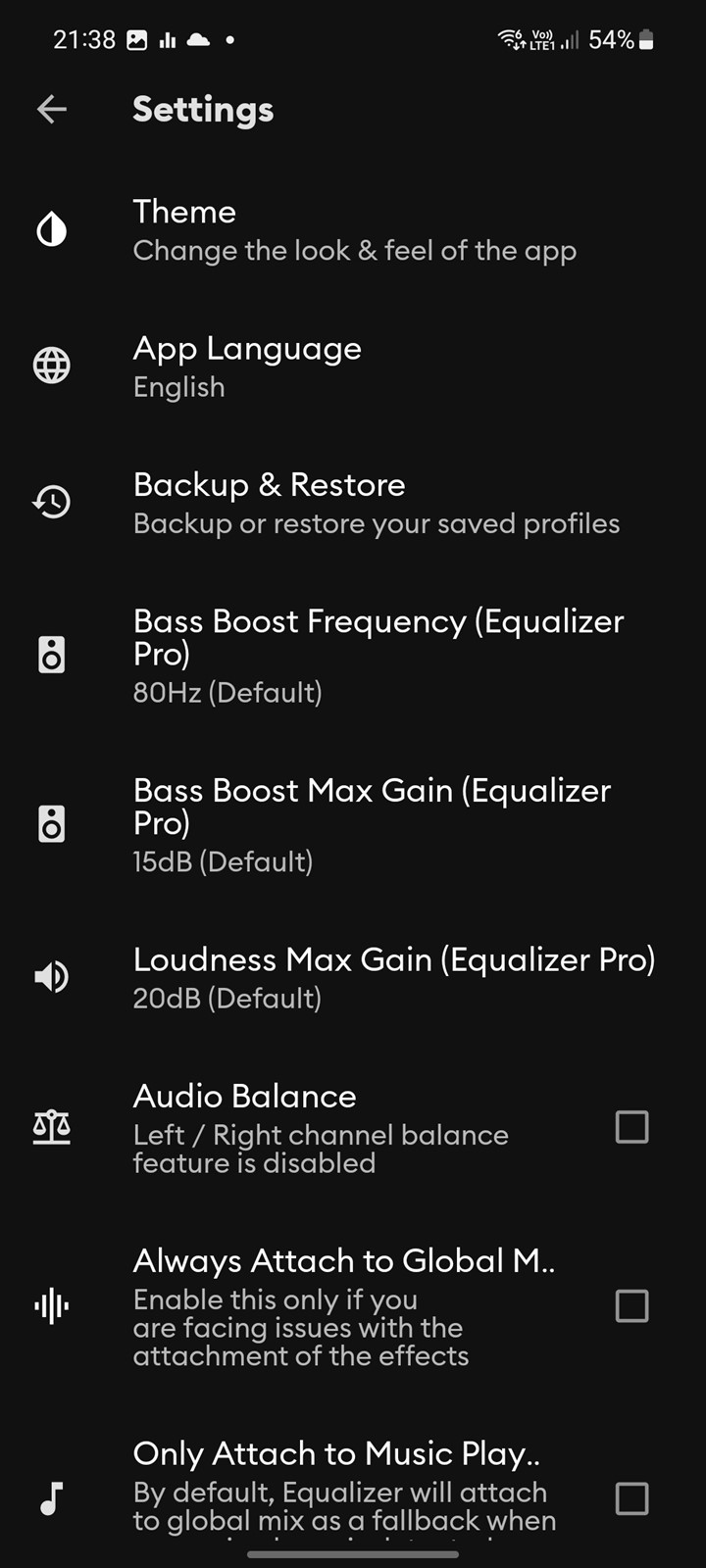Adjust Bass Boost Frequency setting
This screenshot has width=706, height=1568.
(x=353, y=655)
